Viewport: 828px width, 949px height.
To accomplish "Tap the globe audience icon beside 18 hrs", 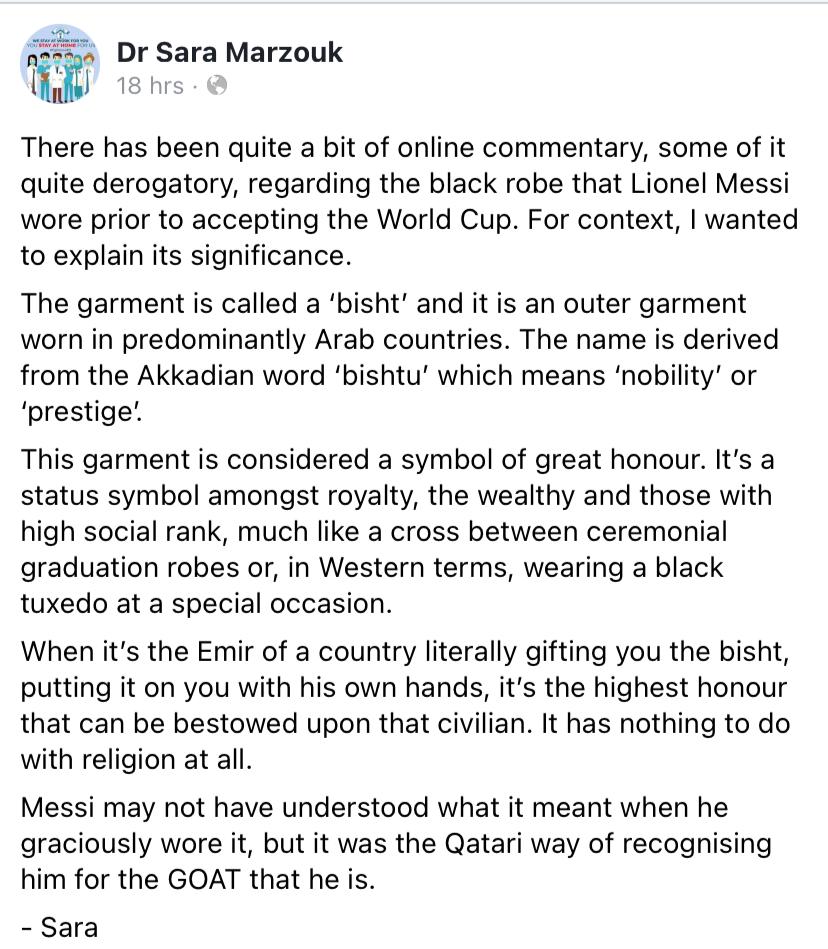I will [216, 86].
